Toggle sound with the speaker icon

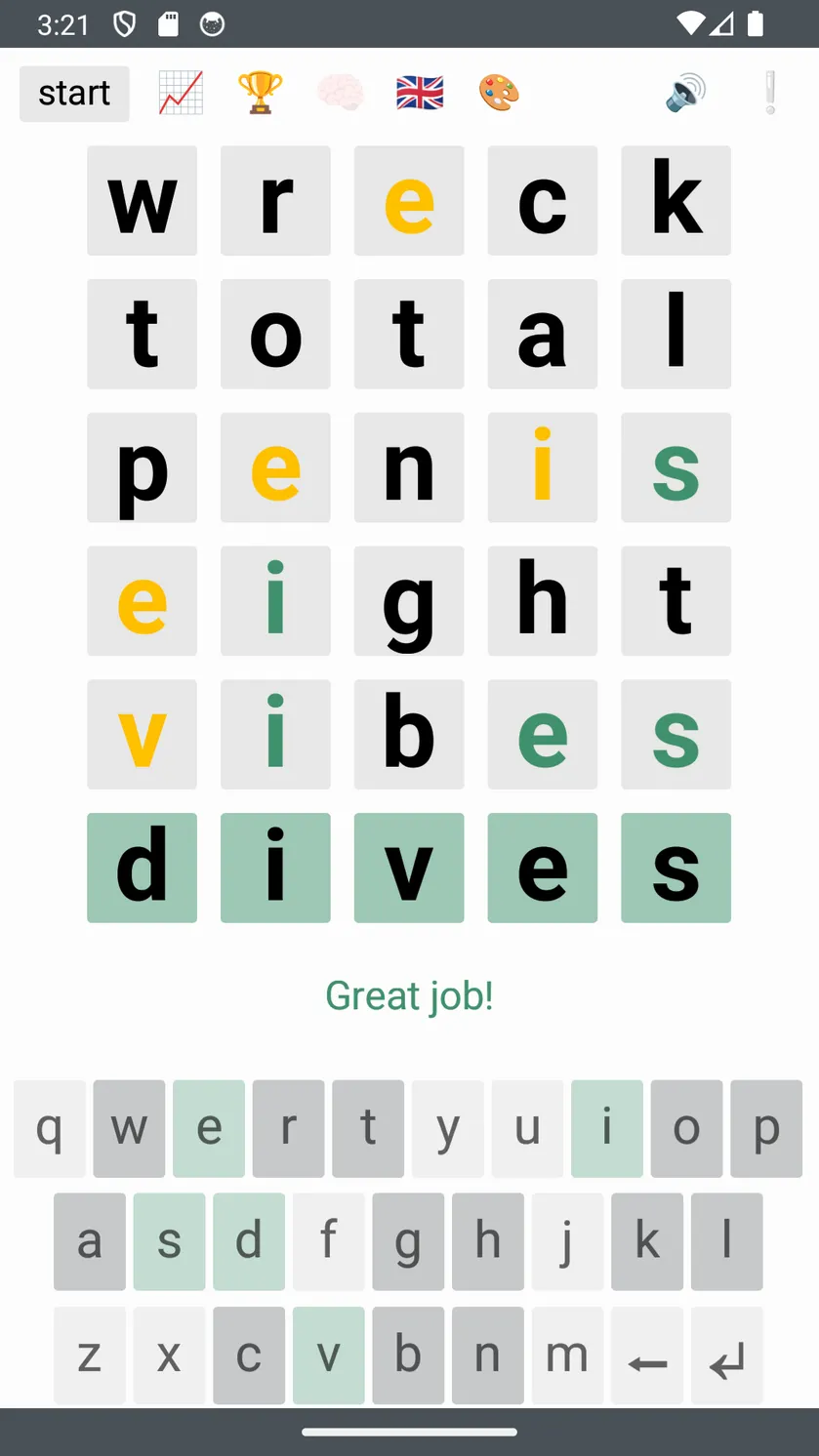[686, 94]
